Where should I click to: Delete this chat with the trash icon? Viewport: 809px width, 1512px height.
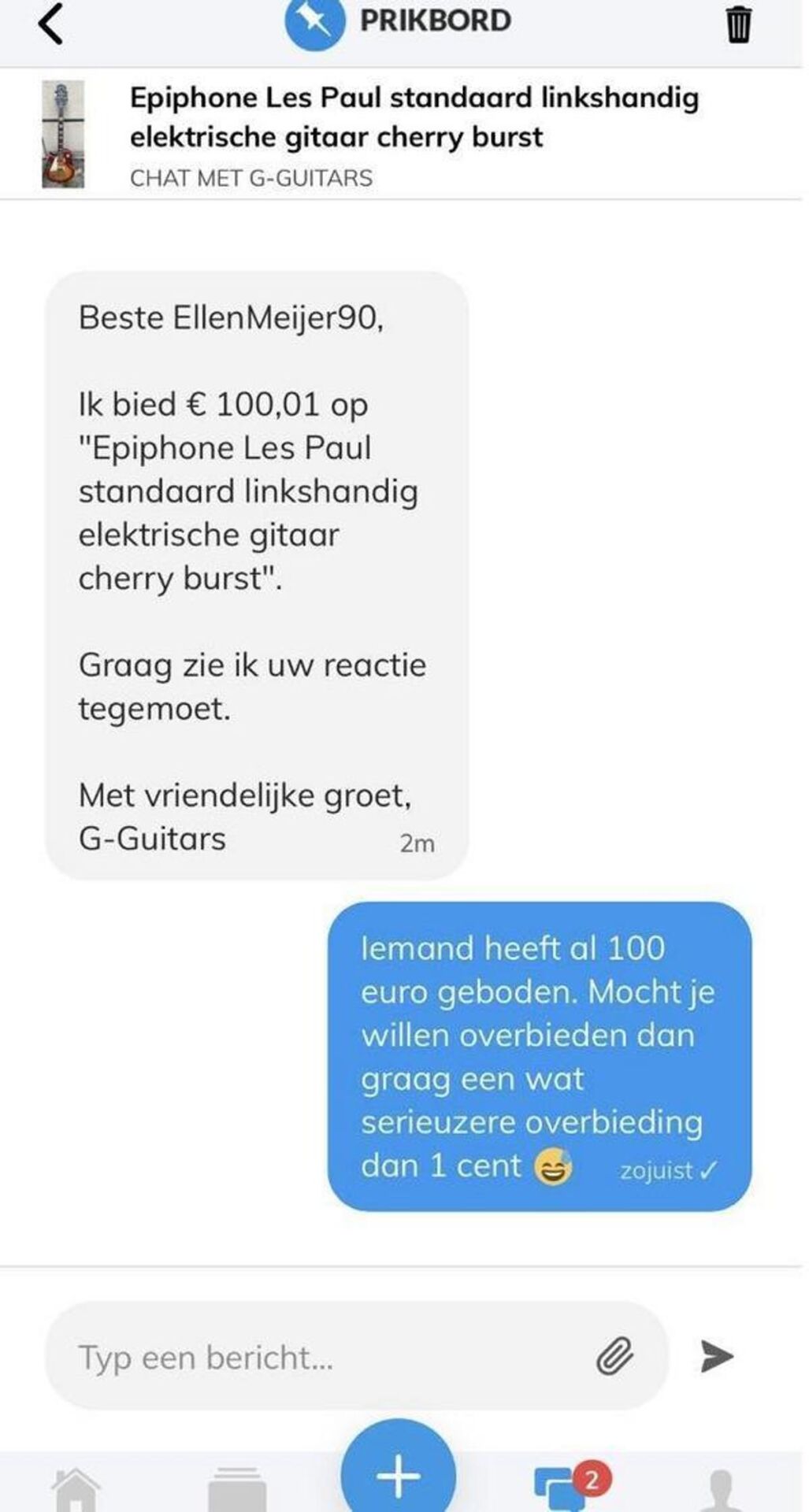coord(737,24)
